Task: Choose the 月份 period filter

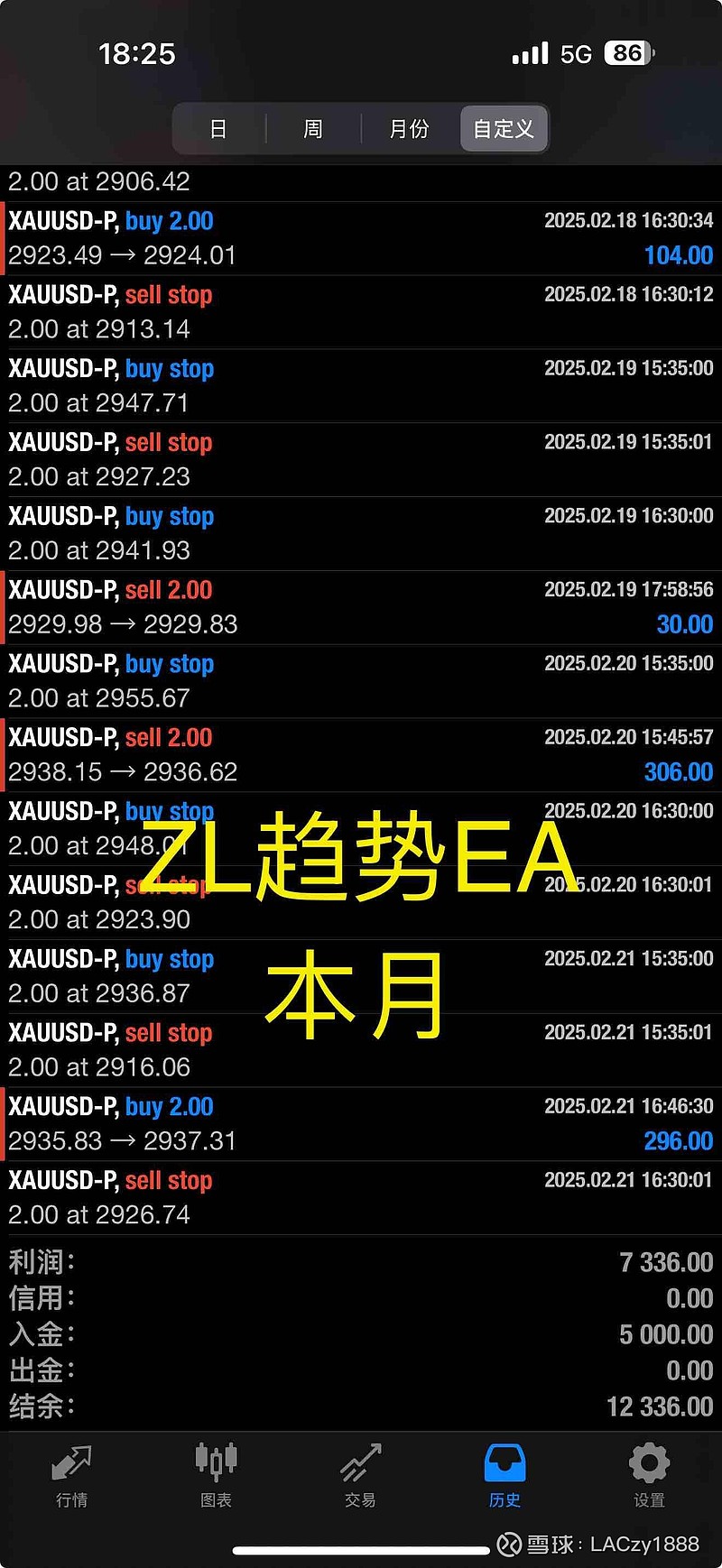Action: tap(409, 129)
